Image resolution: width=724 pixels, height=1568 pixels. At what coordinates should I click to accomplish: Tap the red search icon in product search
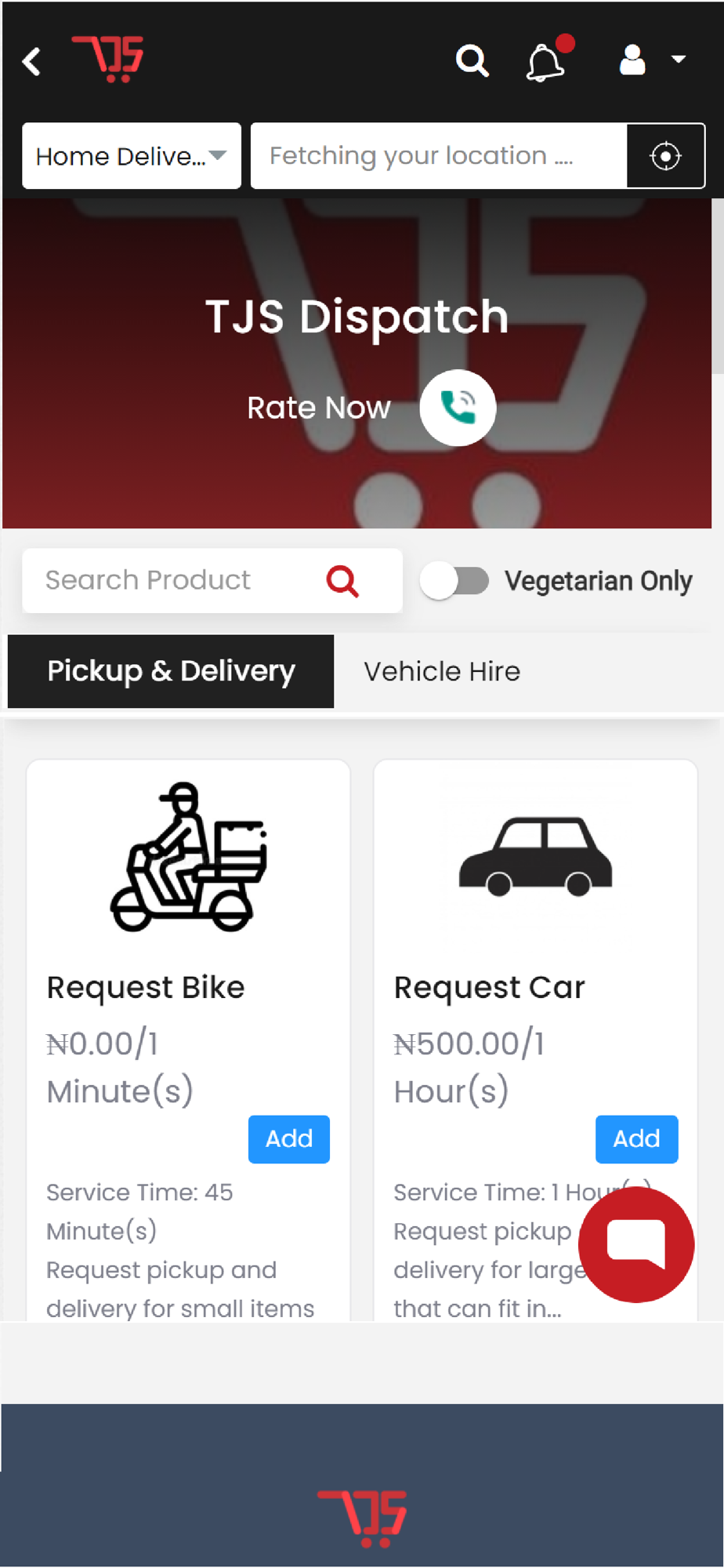[x=342, y=581]
